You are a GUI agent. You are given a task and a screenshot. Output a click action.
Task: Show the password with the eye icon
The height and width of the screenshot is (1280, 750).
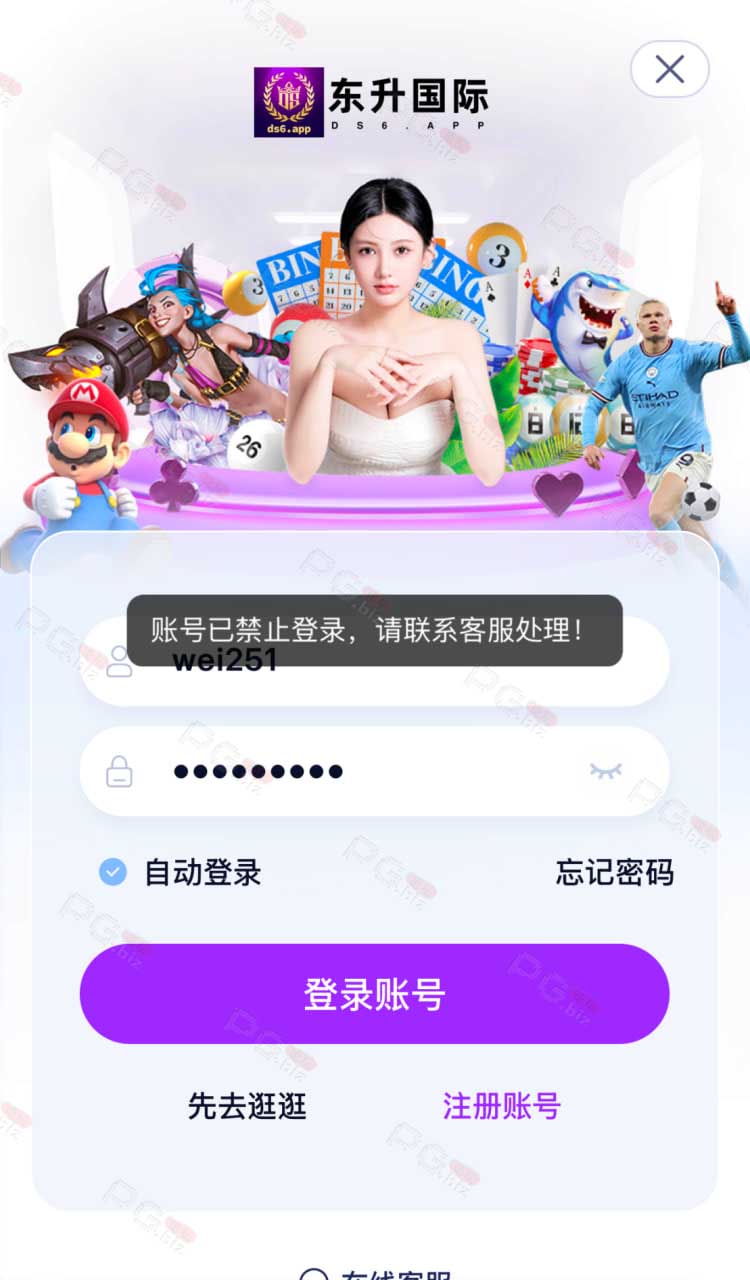tap(605, 770)
